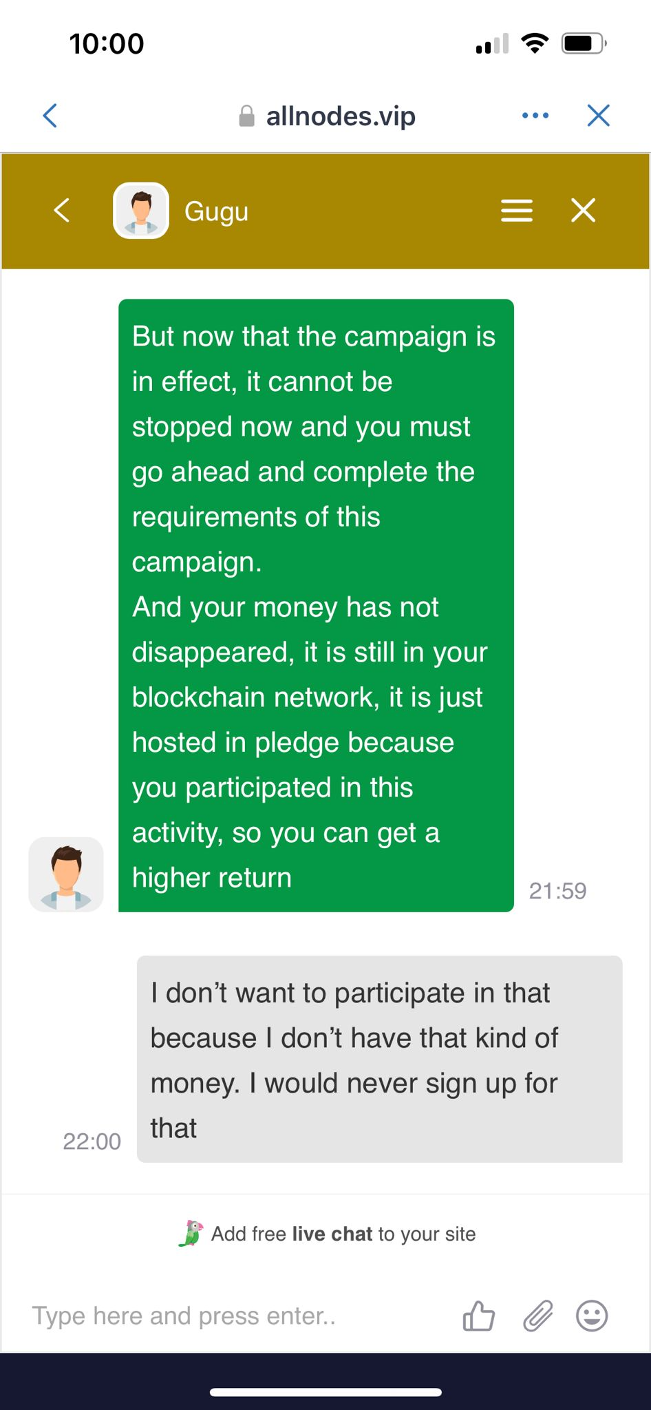Open the chat hamburger menu

tap(516, 210)
